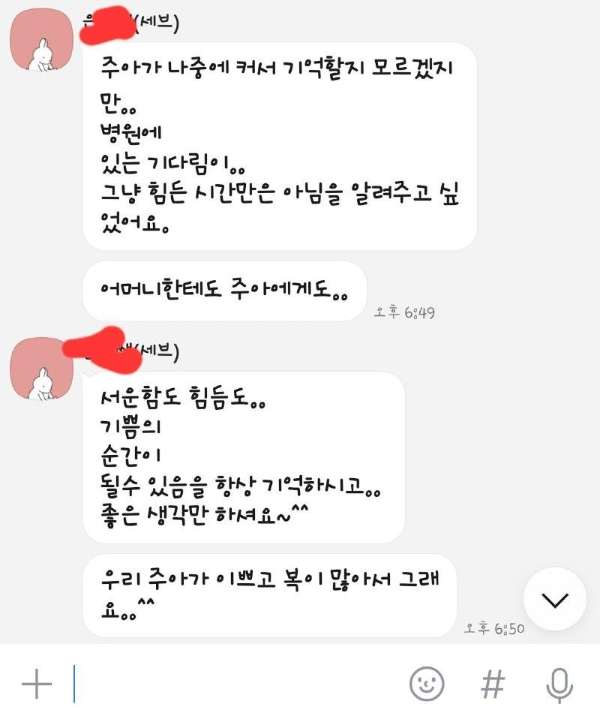Tap the hashtag search icon
This screenshot has height=716, width=600.
(492, 684)
